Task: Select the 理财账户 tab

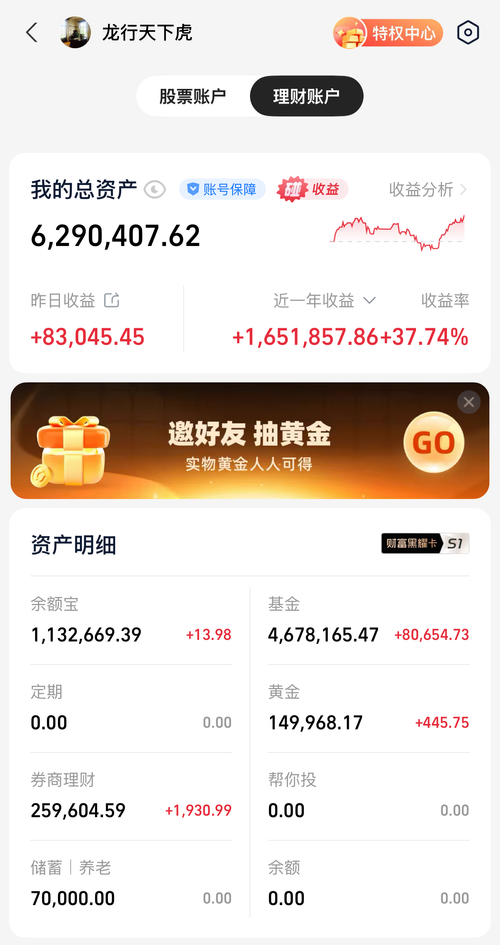Action: [307, 96]
